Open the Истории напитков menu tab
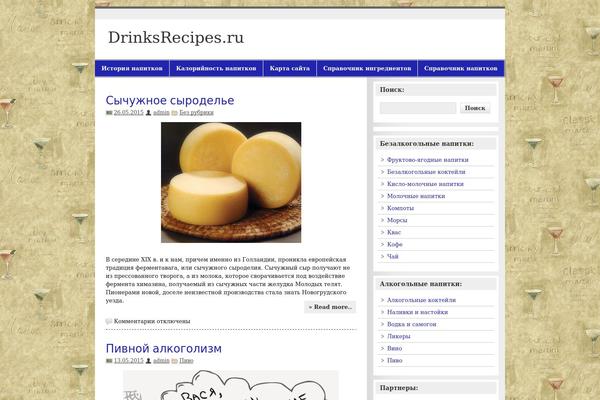This screenshot has height=400, width=600. [x=130, y=69]
